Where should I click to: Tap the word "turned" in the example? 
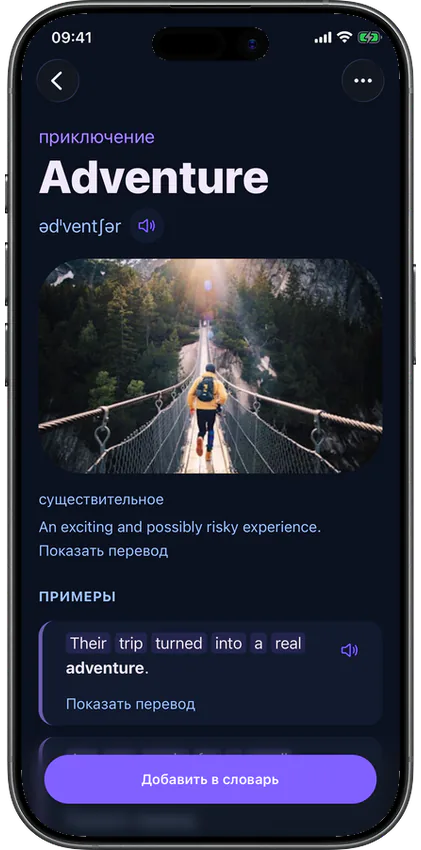179,643
